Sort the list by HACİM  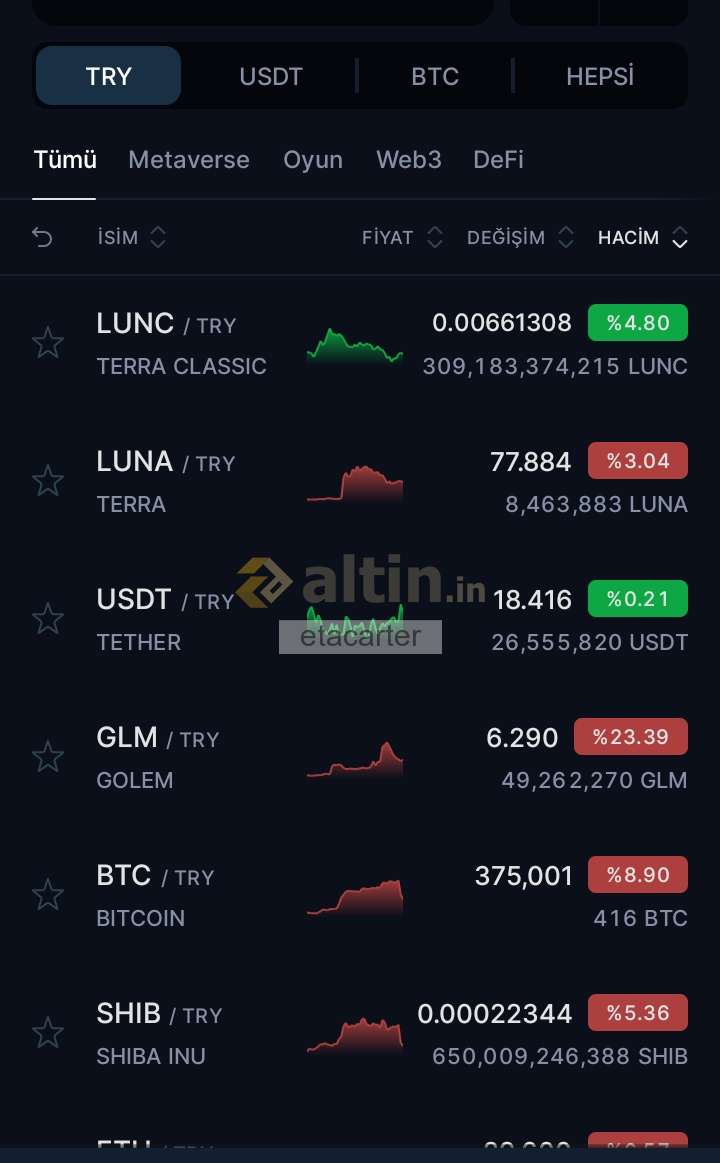tap(643, 237)
